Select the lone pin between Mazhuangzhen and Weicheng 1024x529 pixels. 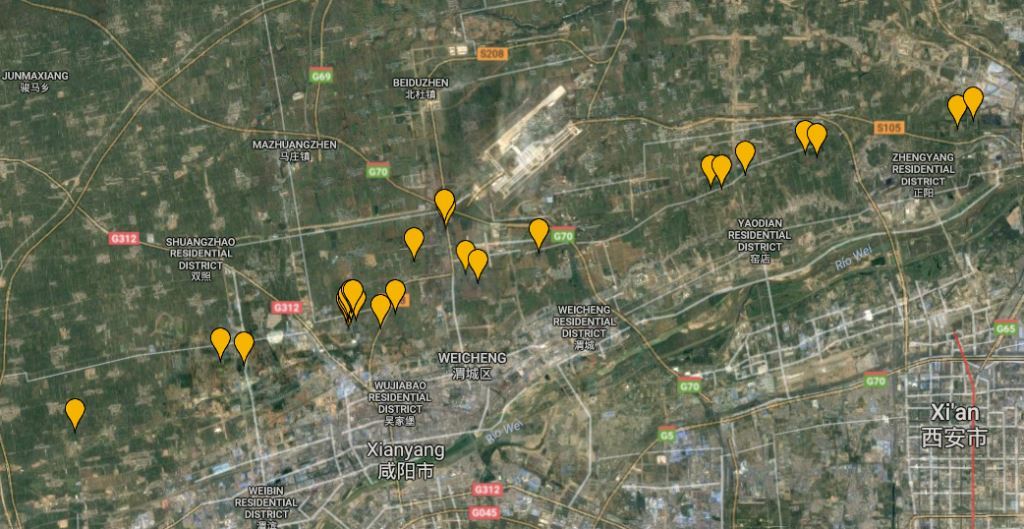tap(414, 240)
